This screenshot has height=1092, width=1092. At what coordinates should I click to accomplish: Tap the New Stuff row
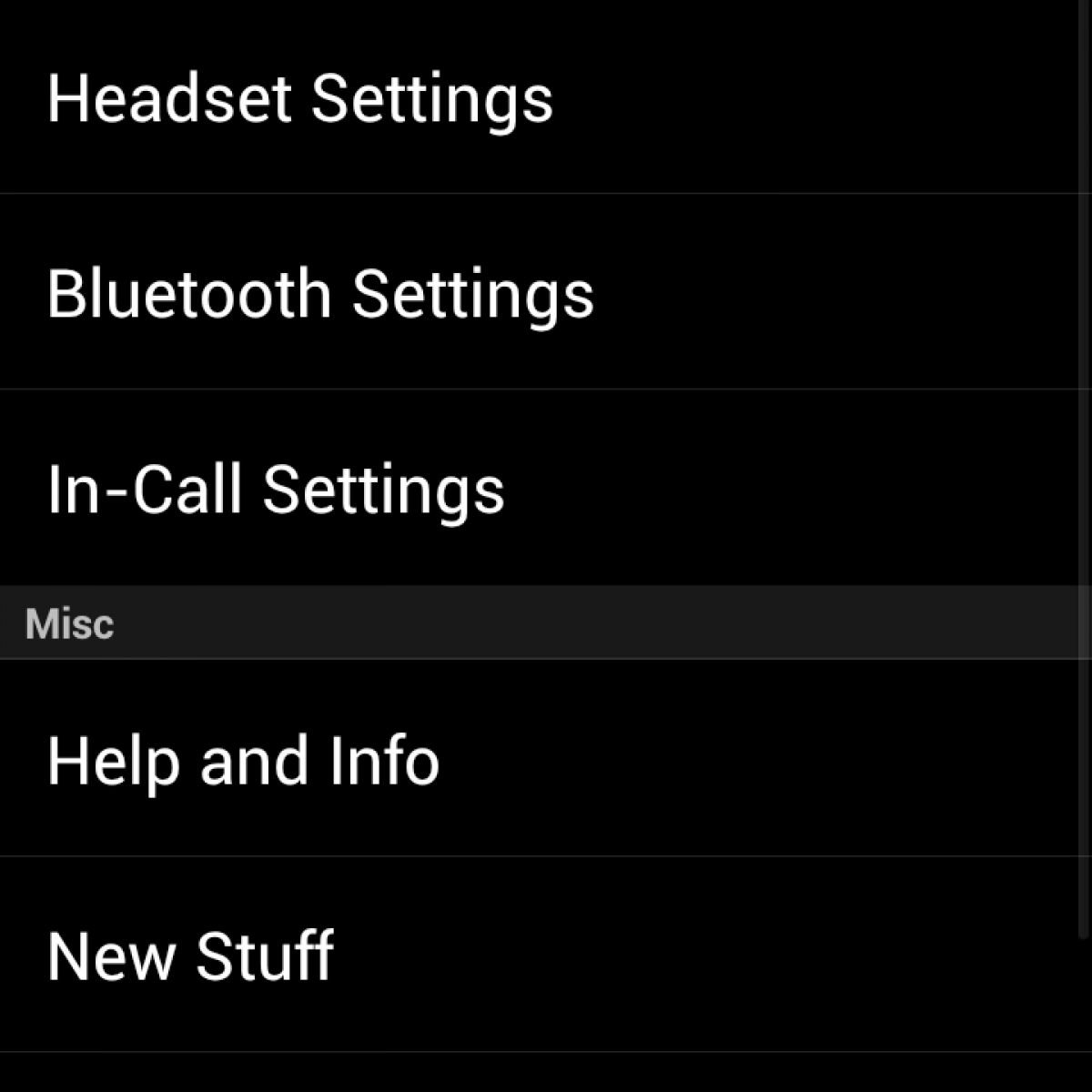[190, 955]
